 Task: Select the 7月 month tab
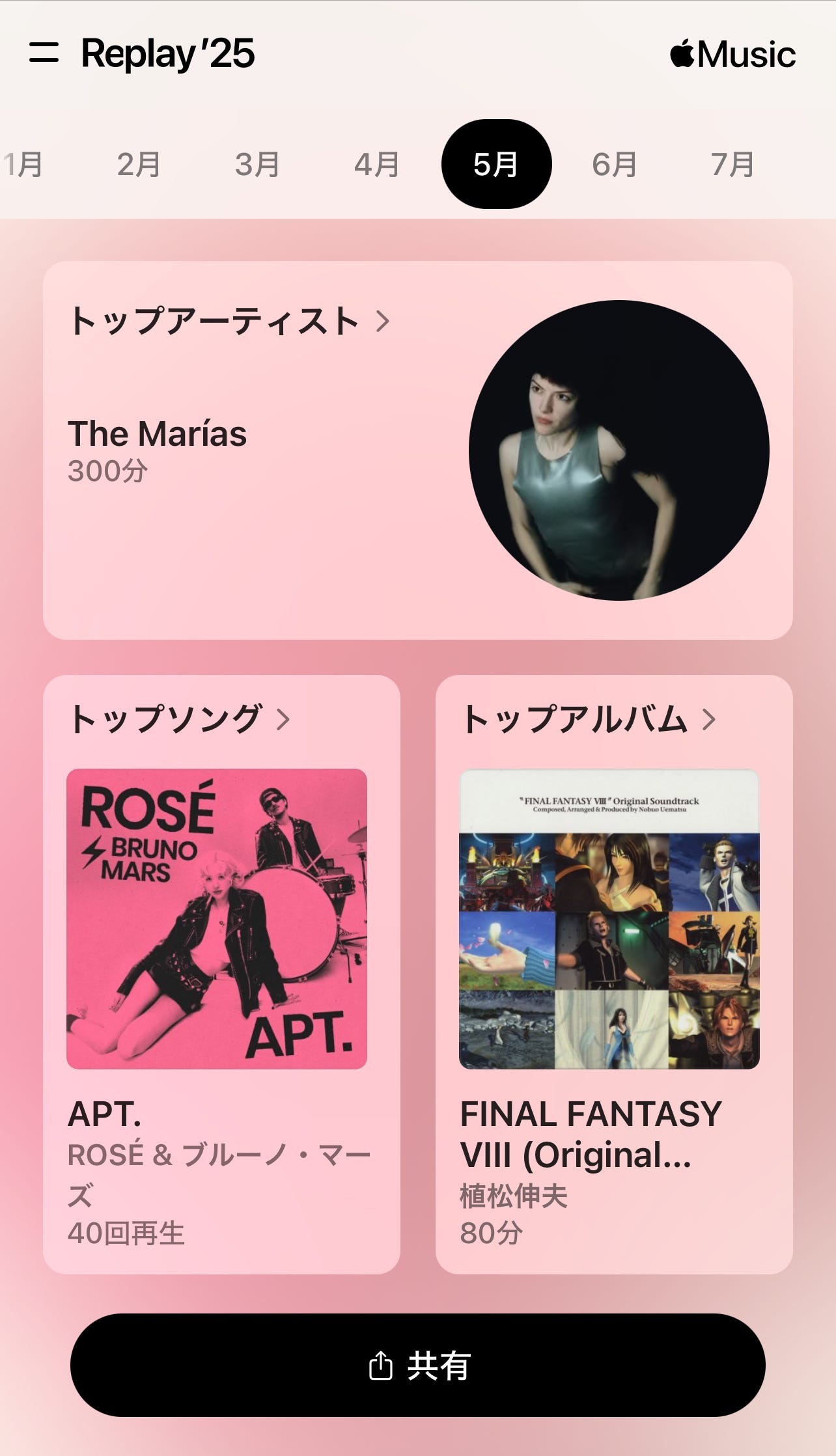732,164
